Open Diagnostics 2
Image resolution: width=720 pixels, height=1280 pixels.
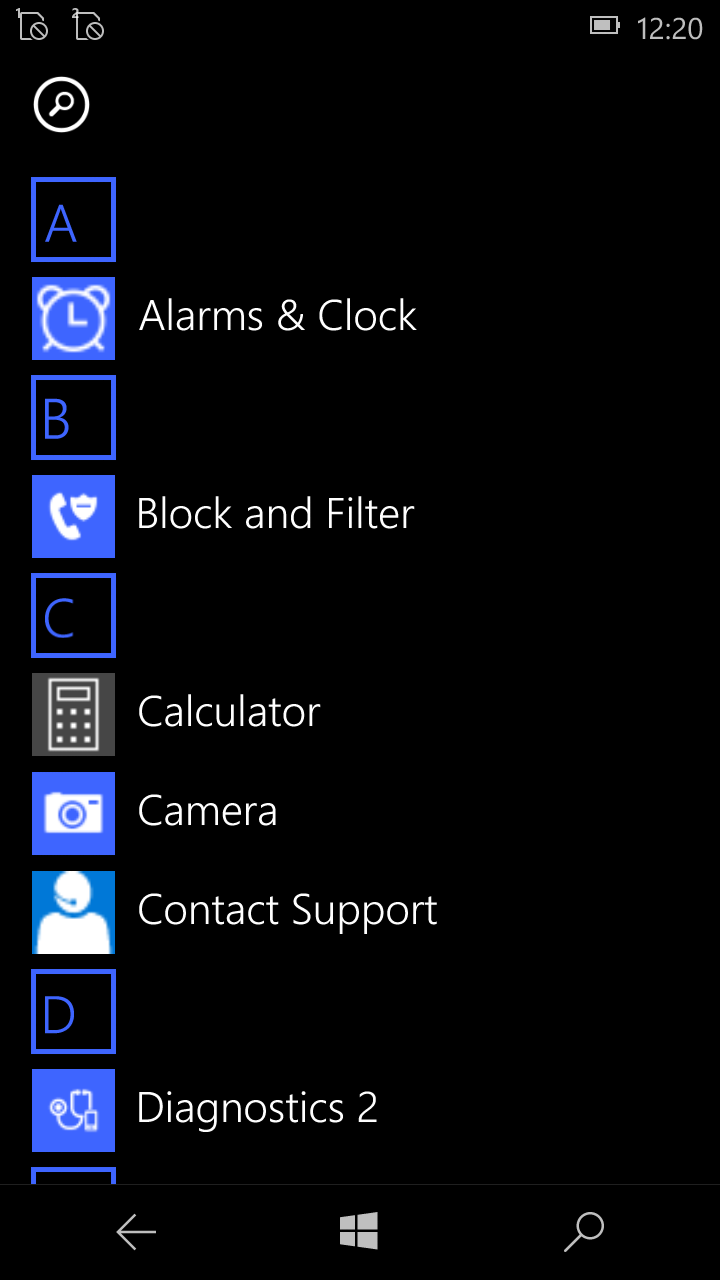tap(206, 1110)
